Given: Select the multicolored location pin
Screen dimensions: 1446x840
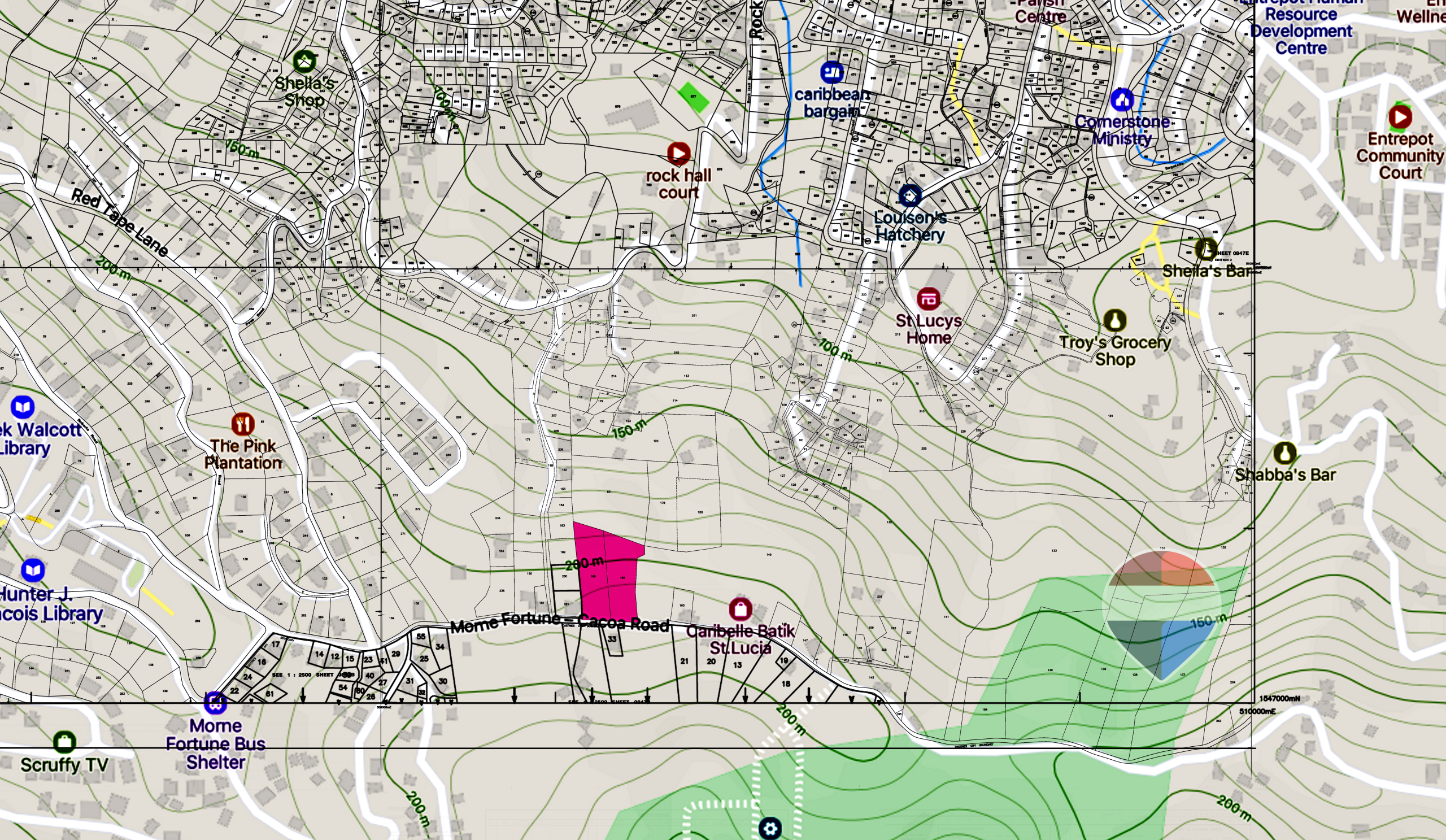Looking at the screenshot, I should click(x=1161, y=613).
